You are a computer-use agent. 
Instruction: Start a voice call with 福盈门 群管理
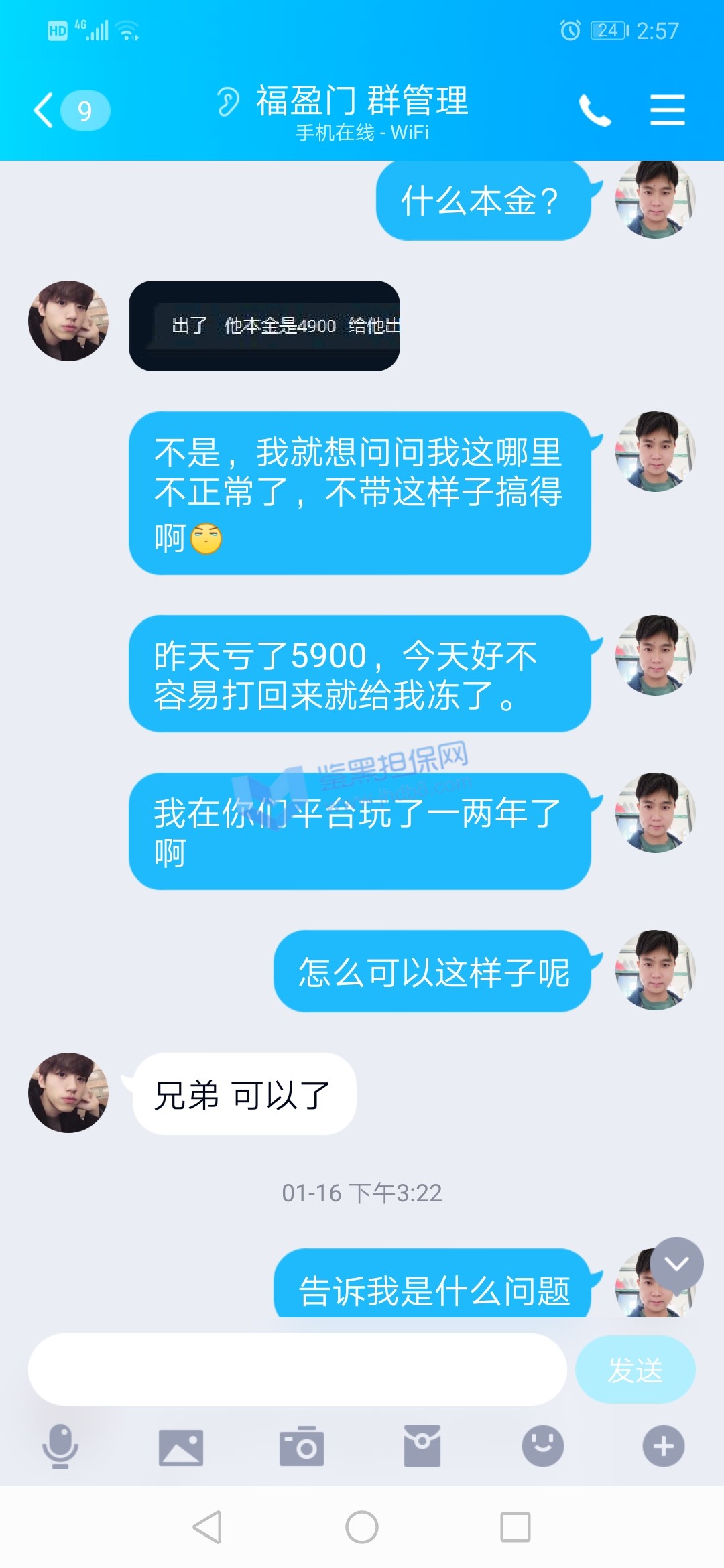click(x=595, y=111)
